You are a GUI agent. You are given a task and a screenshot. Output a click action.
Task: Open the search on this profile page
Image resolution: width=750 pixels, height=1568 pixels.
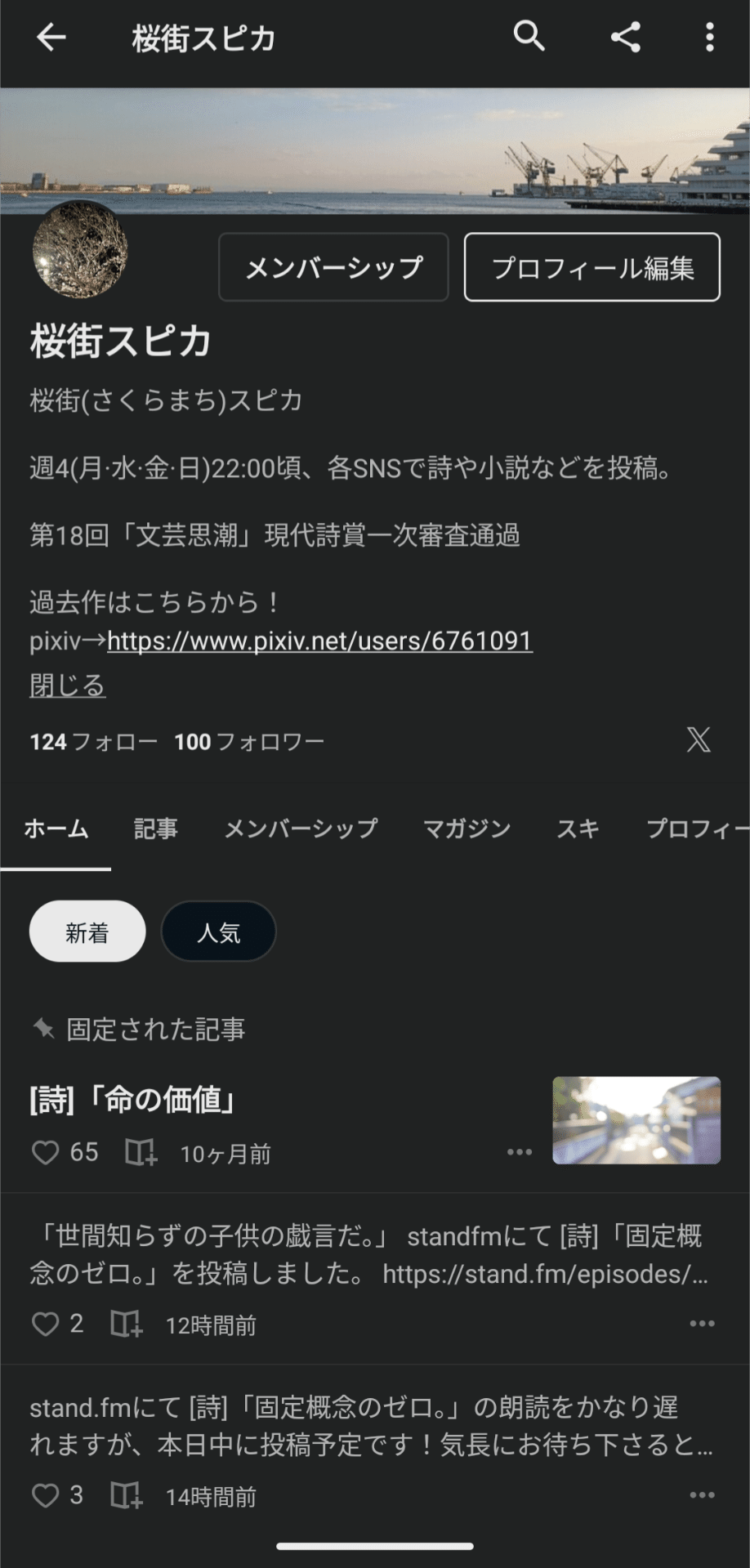529,38
